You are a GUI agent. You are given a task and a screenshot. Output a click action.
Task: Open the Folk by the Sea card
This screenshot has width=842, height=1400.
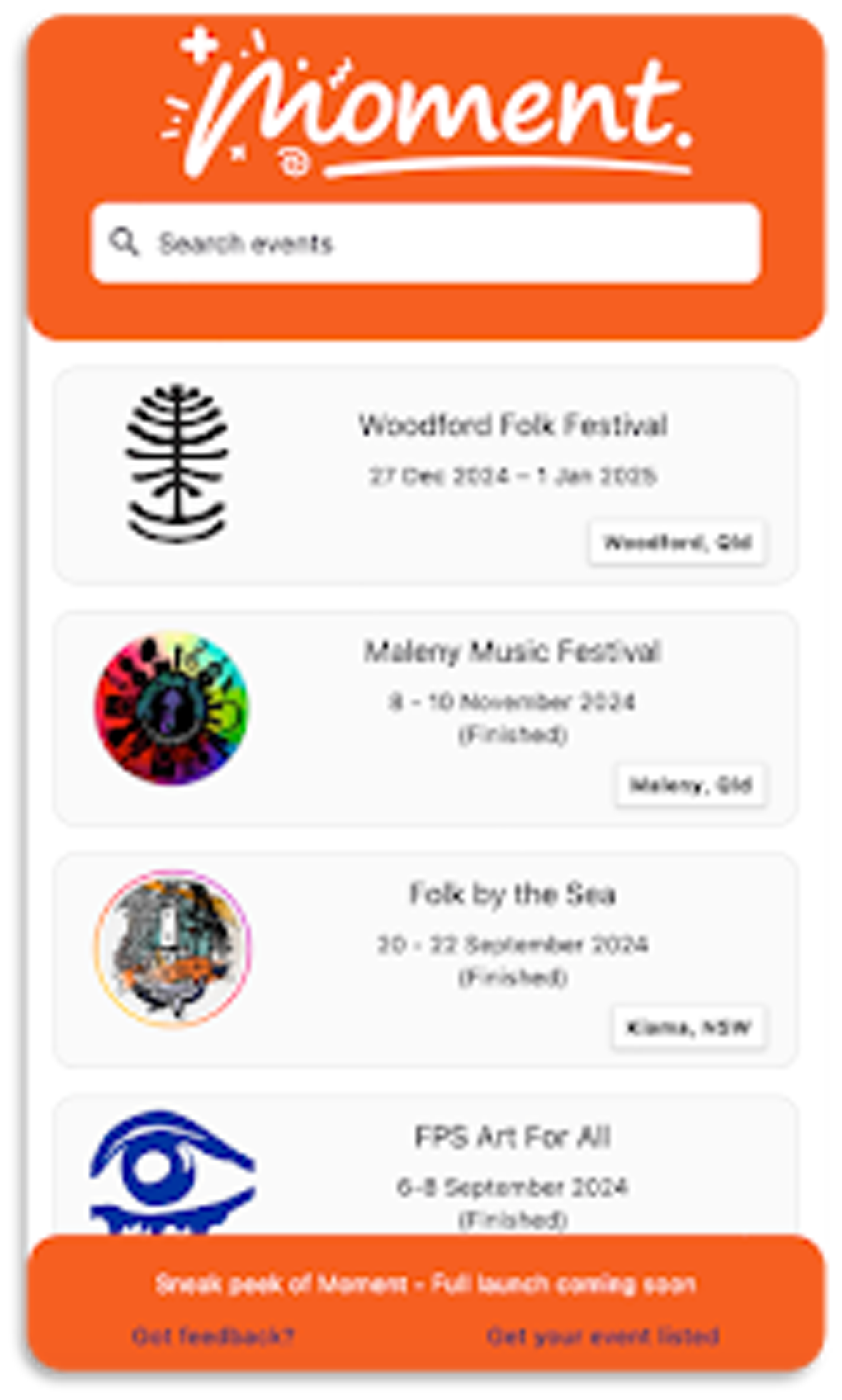425,959
